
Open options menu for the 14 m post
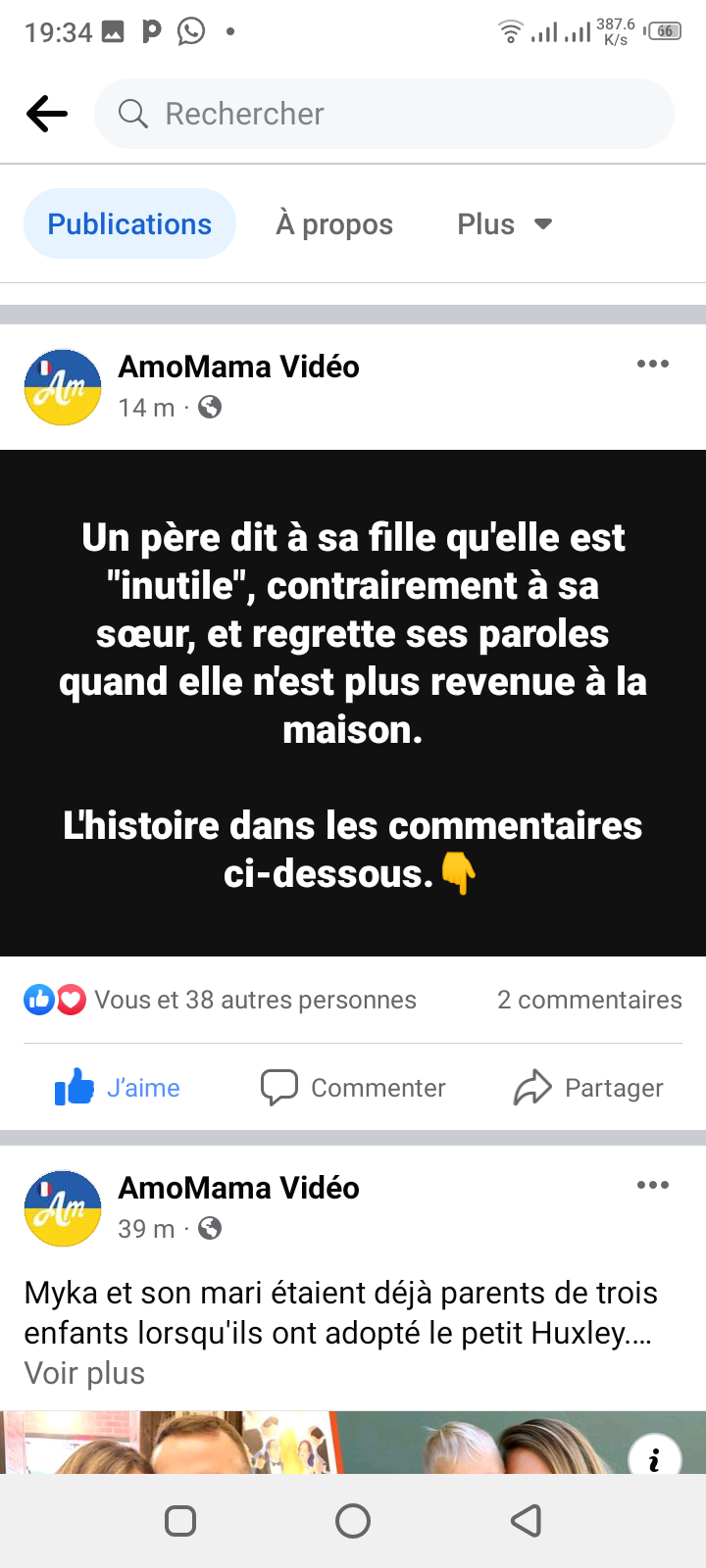(x=652, y=365)
